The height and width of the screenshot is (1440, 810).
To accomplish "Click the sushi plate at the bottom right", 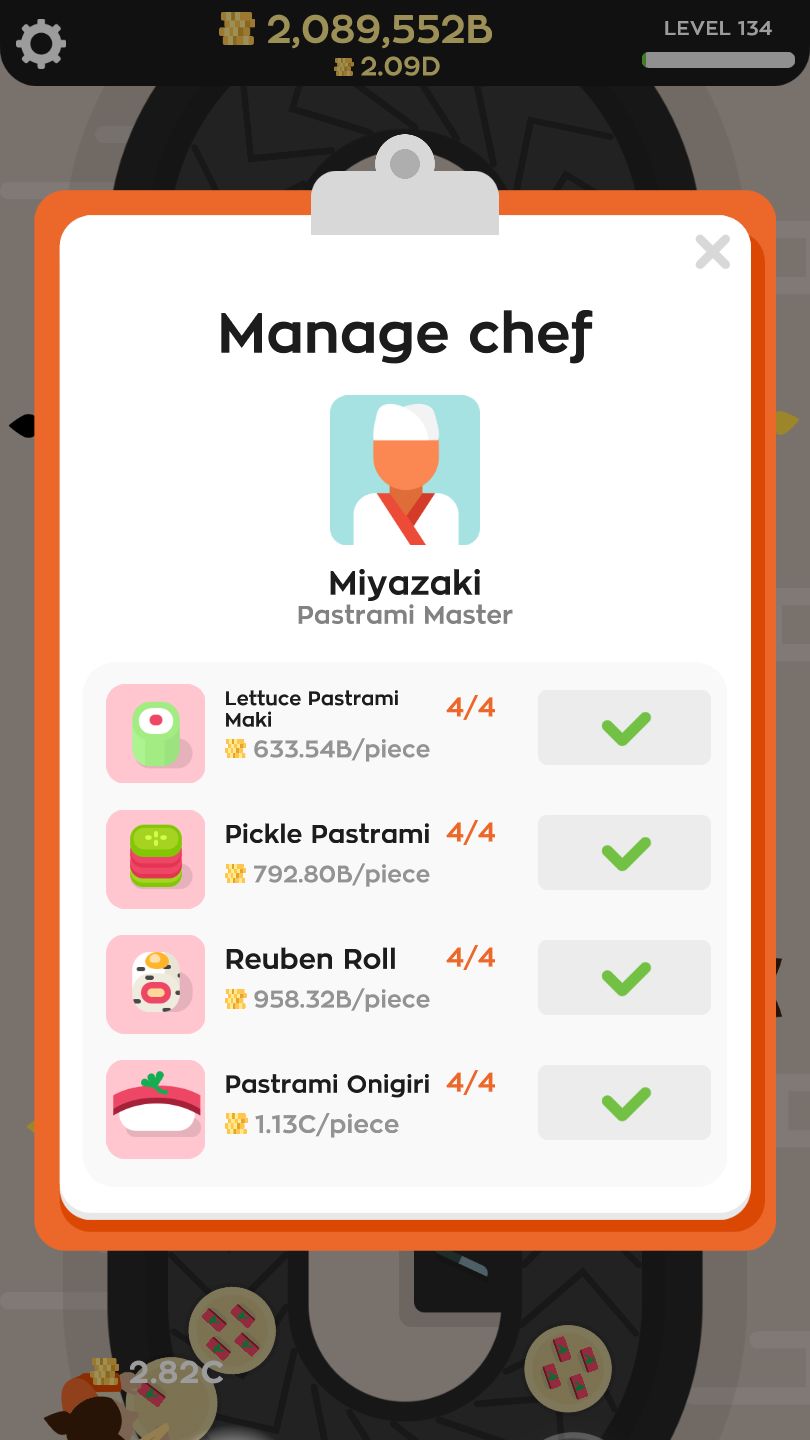I will pos(568,1370).
